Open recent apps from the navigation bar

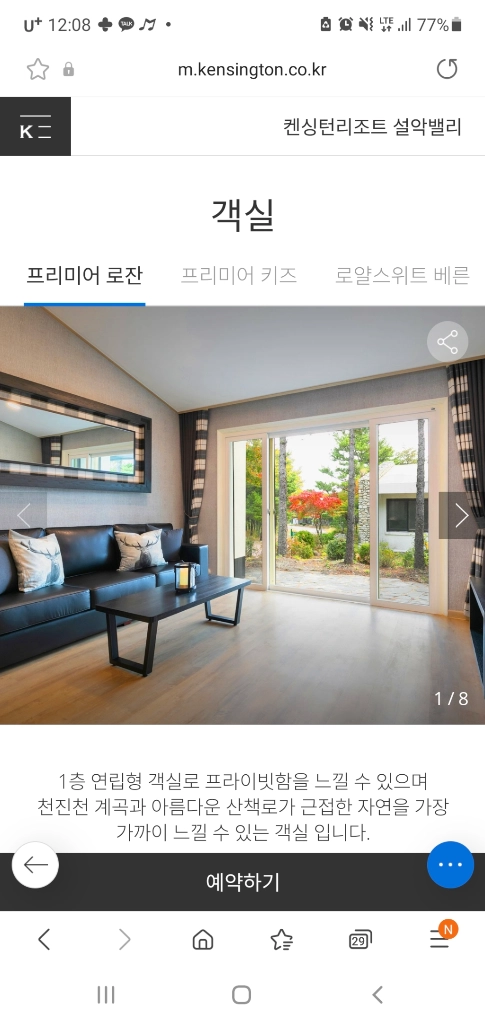coord(106,995)
